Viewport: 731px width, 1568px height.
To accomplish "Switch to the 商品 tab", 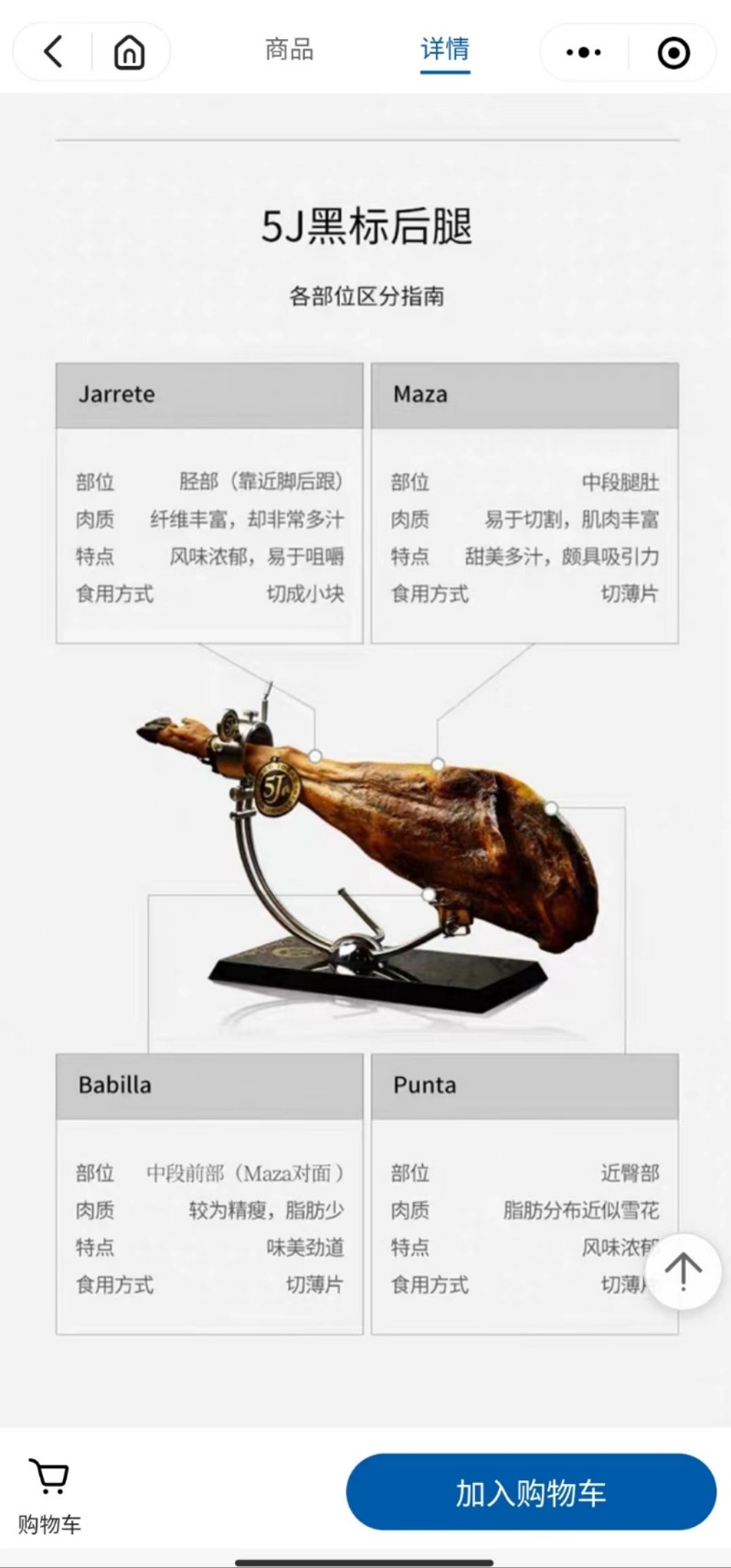I will (289, 49).
